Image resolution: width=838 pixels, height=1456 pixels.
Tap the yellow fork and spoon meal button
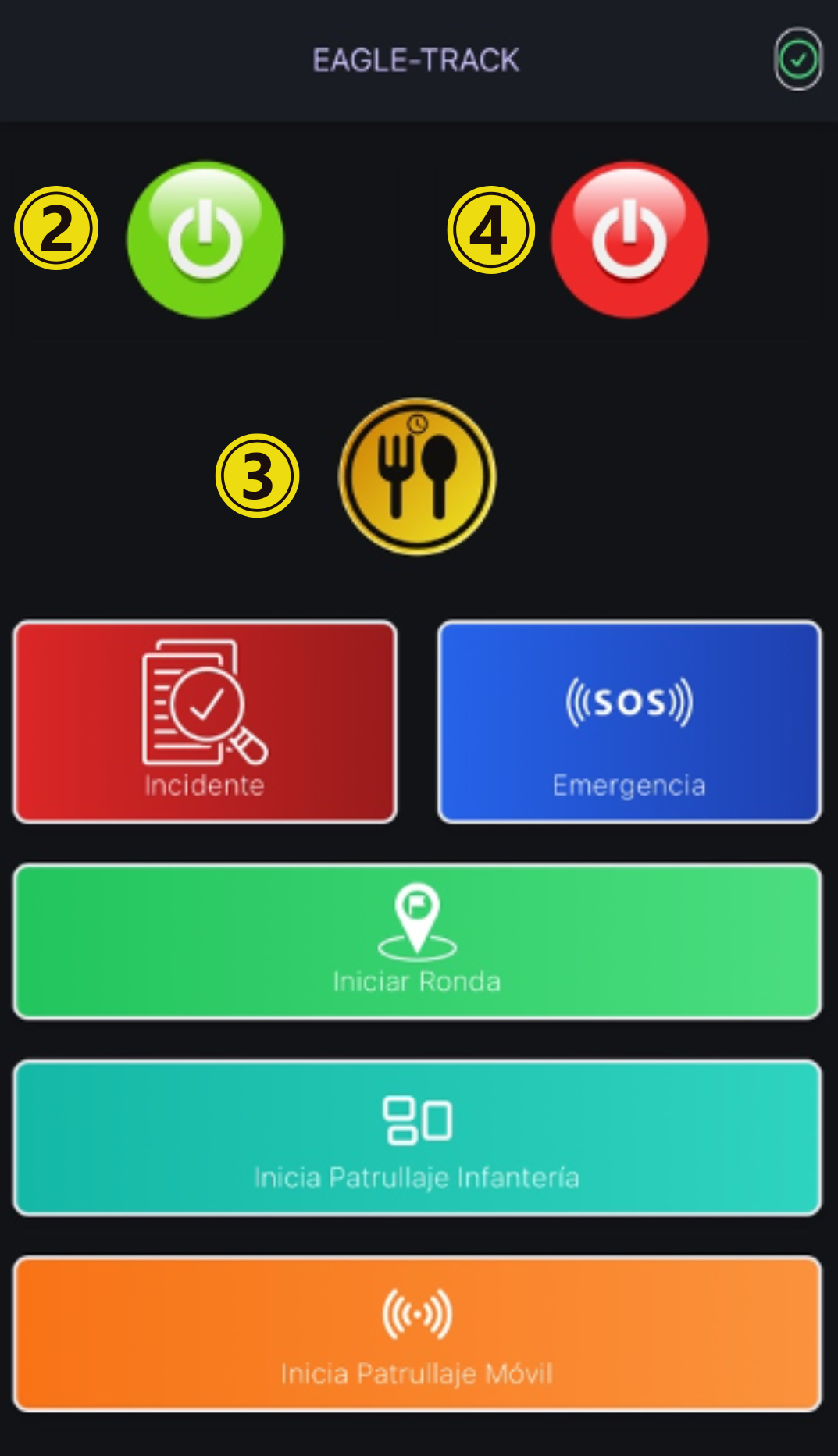tap(417, 477)
